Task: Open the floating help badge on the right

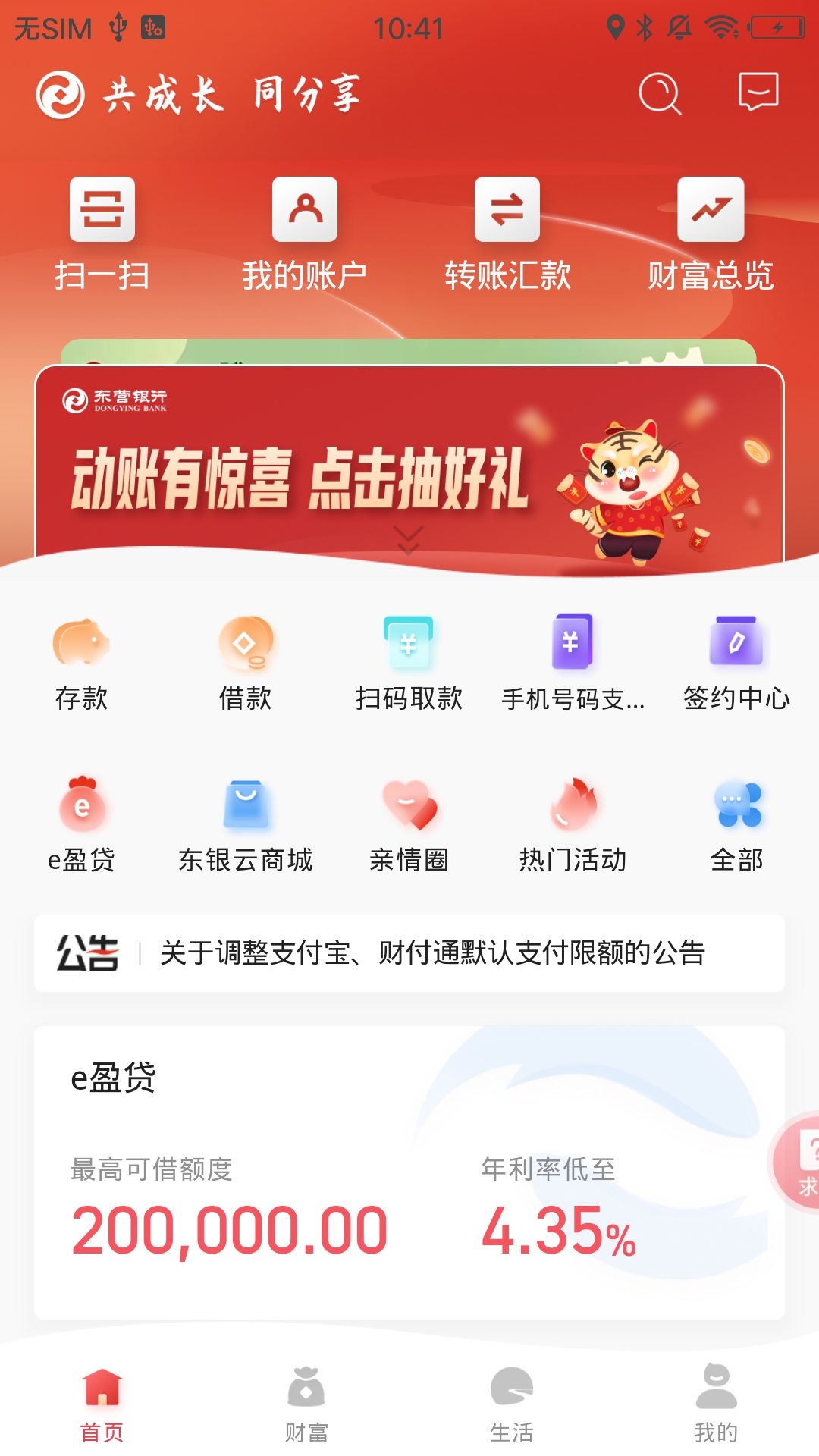Action: click(x=800, y=1160)
